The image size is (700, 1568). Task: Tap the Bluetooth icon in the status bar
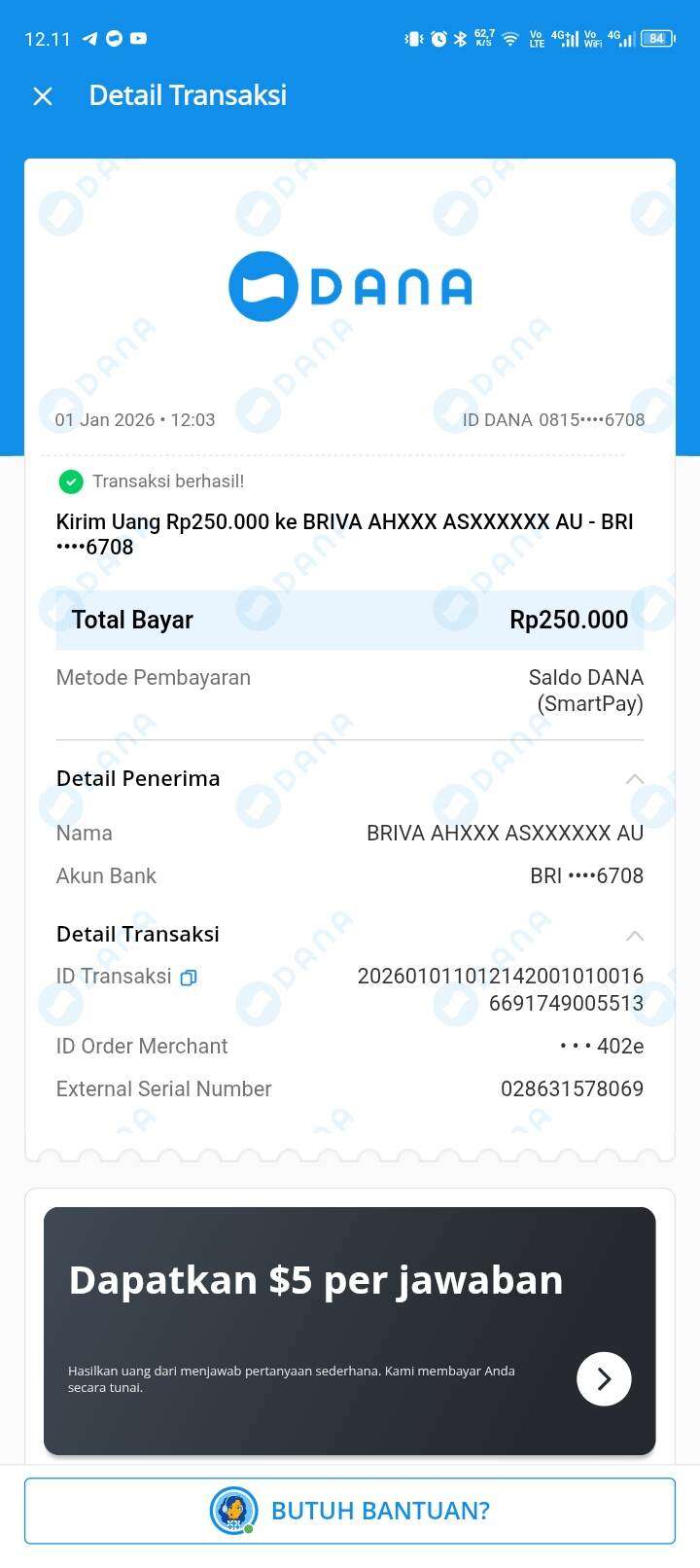459,39
